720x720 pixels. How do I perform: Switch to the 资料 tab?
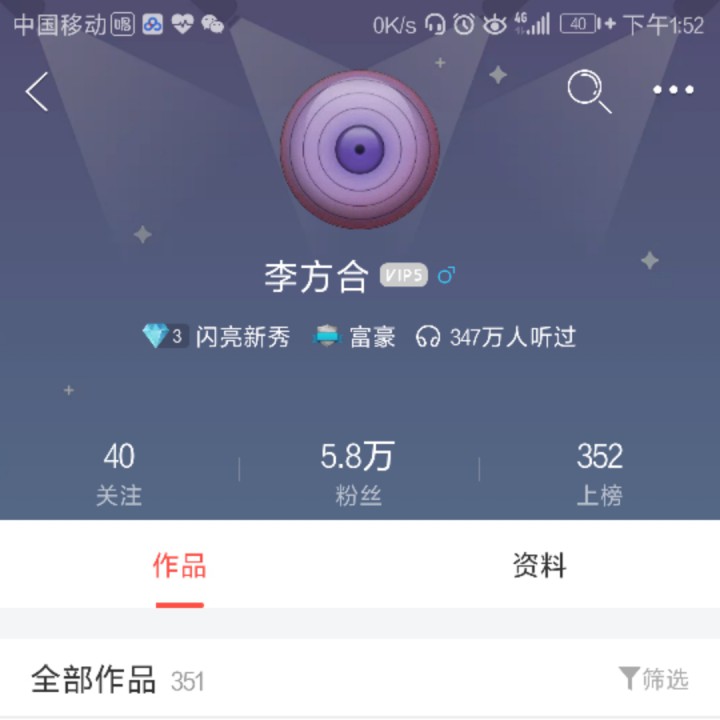point(539,566)
